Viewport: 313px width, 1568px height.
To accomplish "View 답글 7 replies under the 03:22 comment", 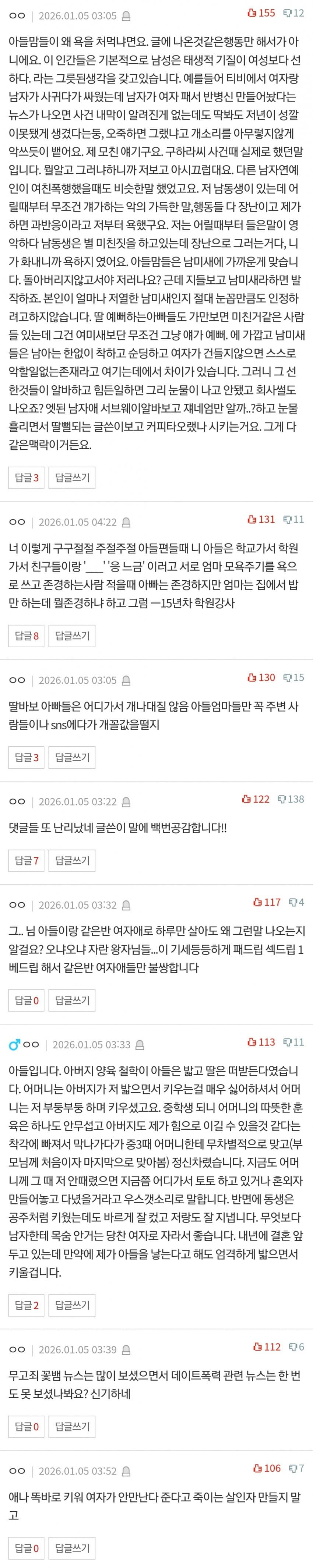I will [27, 861].
